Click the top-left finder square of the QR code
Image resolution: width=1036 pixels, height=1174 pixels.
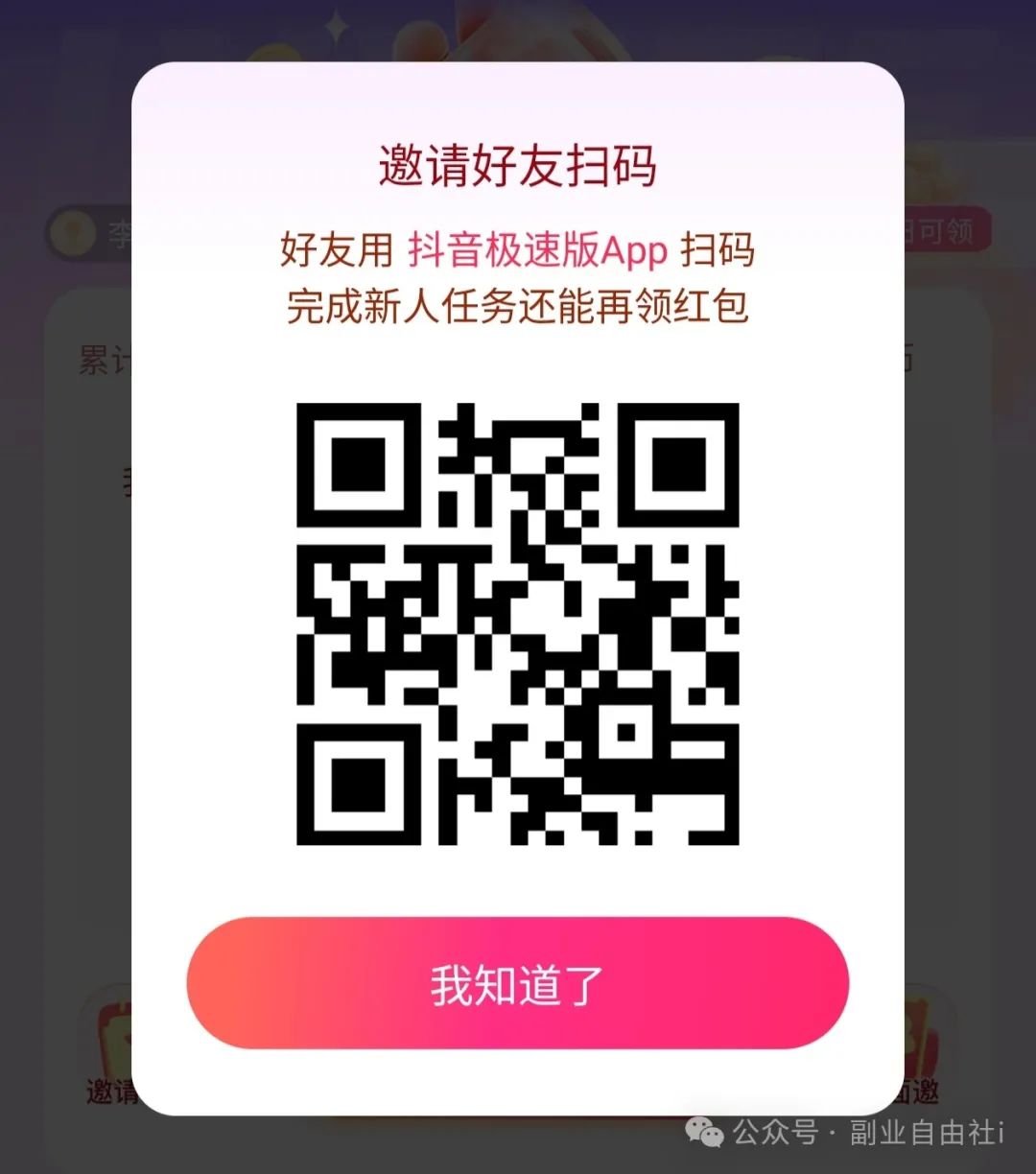click(362, 466)
